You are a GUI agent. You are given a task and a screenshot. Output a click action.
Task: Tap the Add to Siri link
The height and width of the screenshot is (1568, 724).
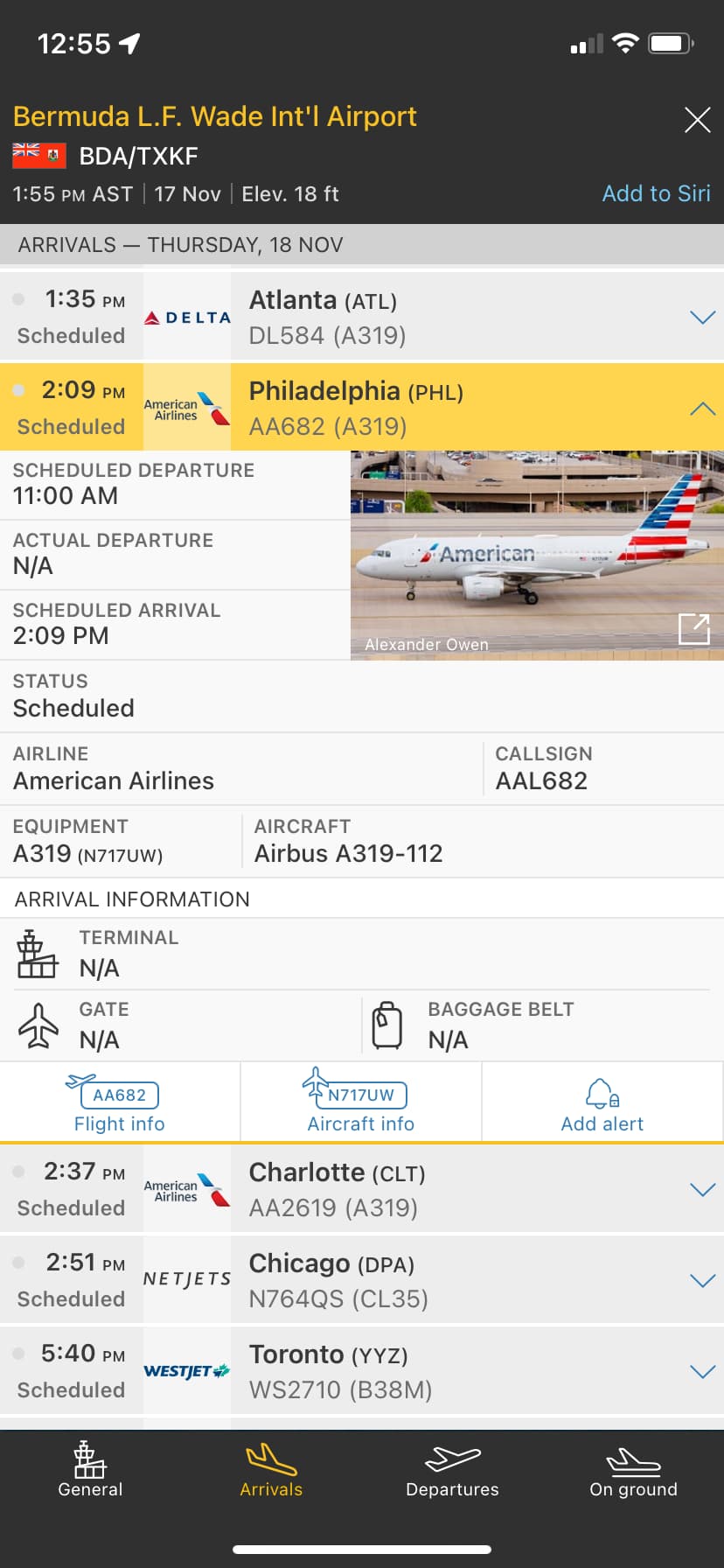tap(656, 193)
